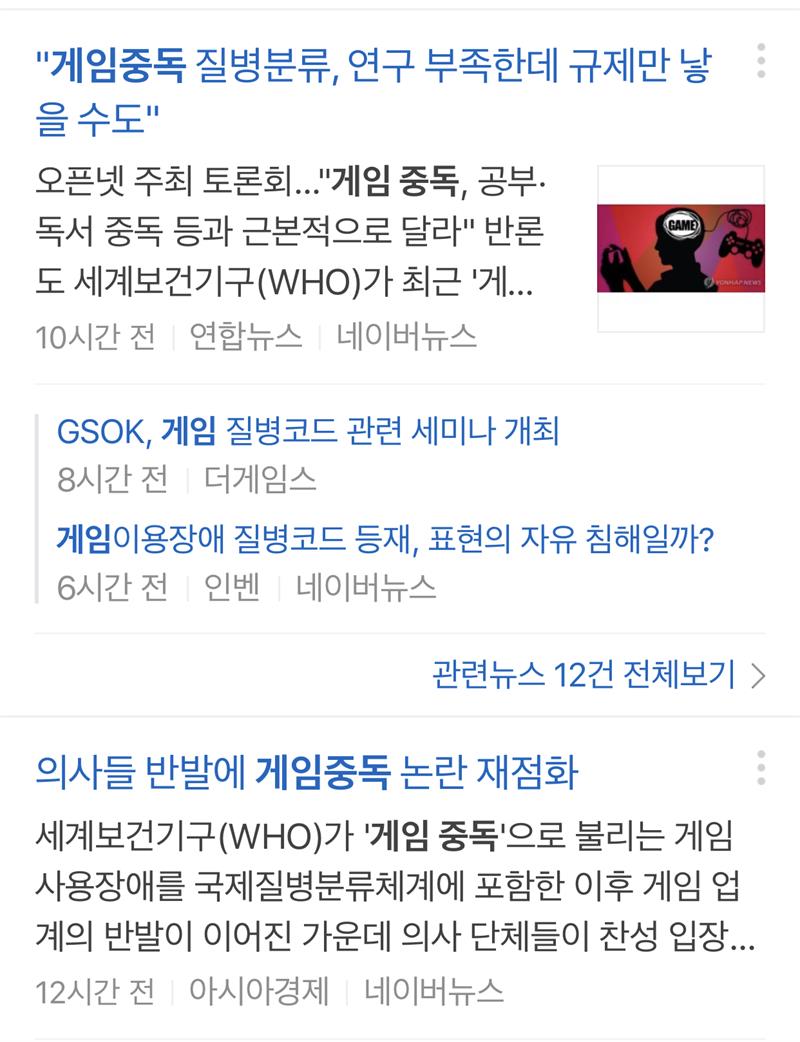The width and height of the screenshot is (800, 1042).
Task: Open overflow menu for the 게임중독 질병분류 article
Action: 761,62
